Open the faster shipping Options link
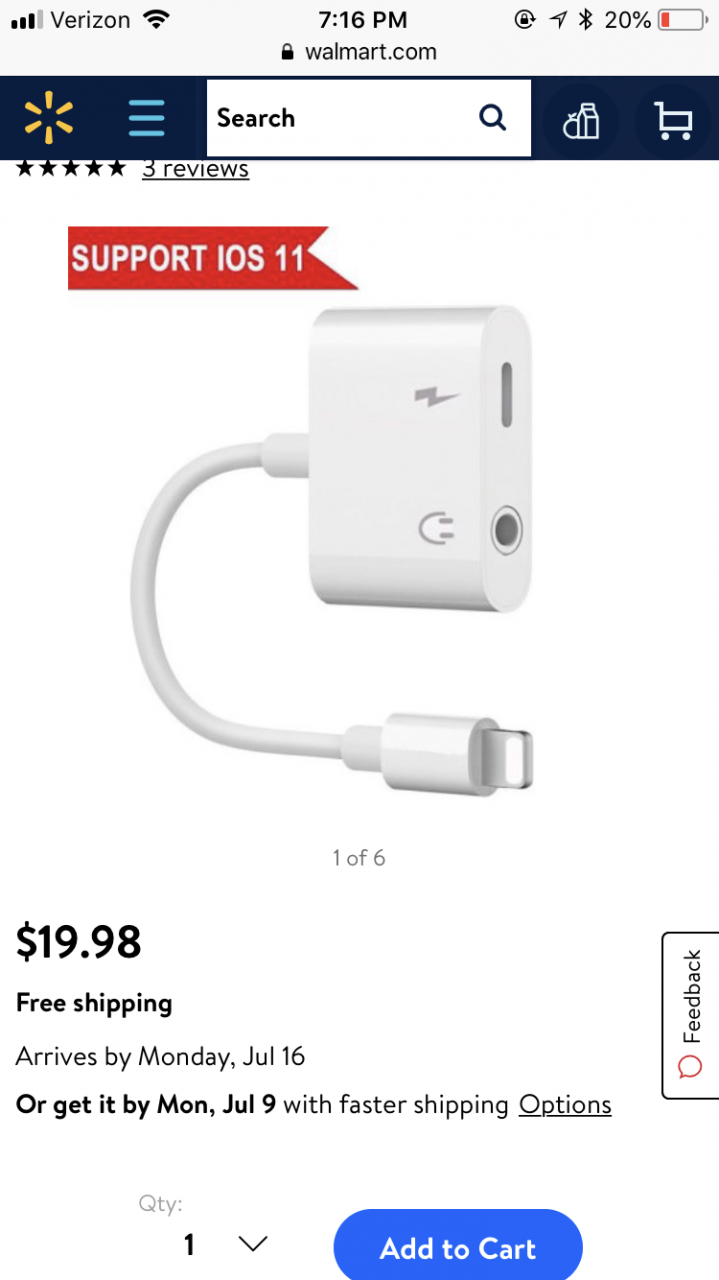Image resolution: width=719 pixels, height=1280 pixels. (565, 1105)
